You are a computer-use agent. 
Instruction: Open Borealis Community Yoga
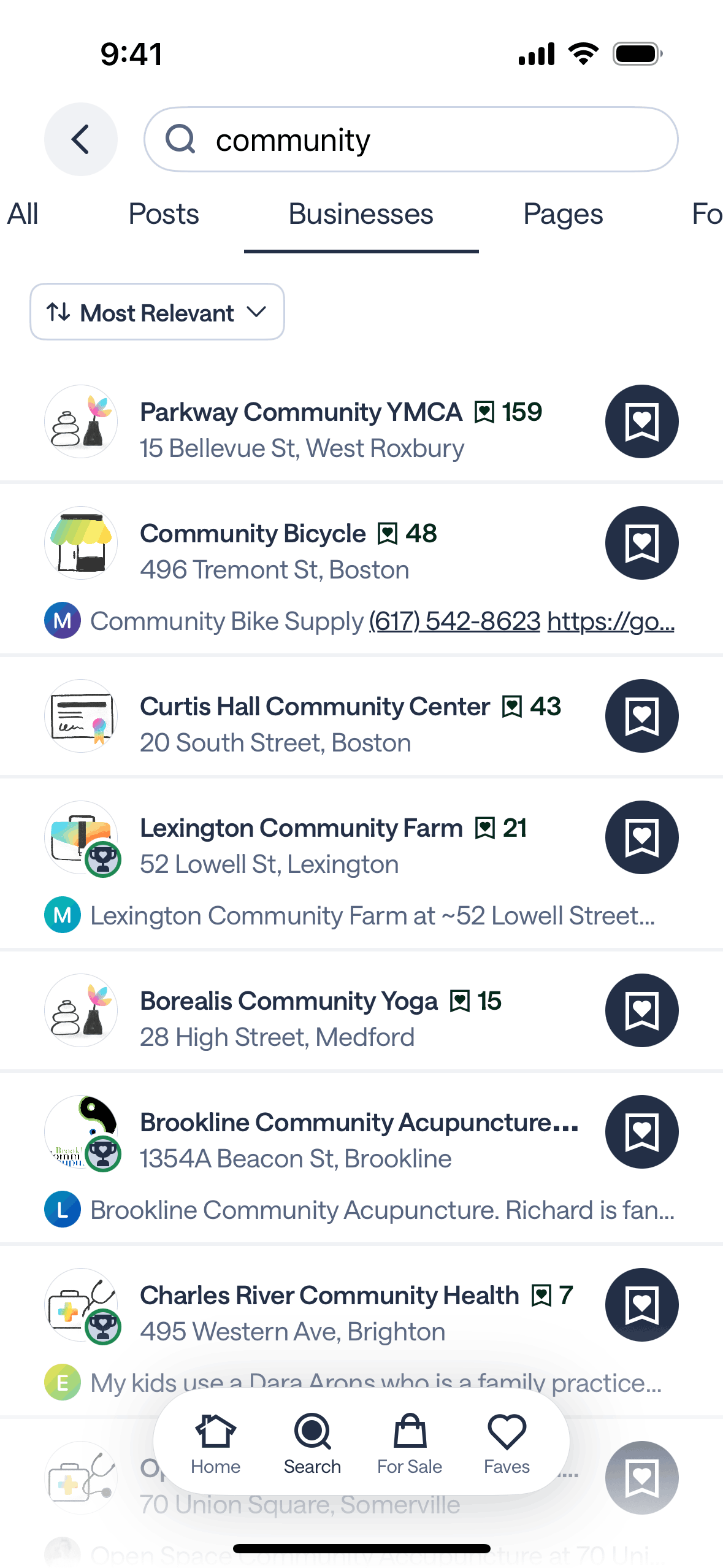(x=288, y=1002)
